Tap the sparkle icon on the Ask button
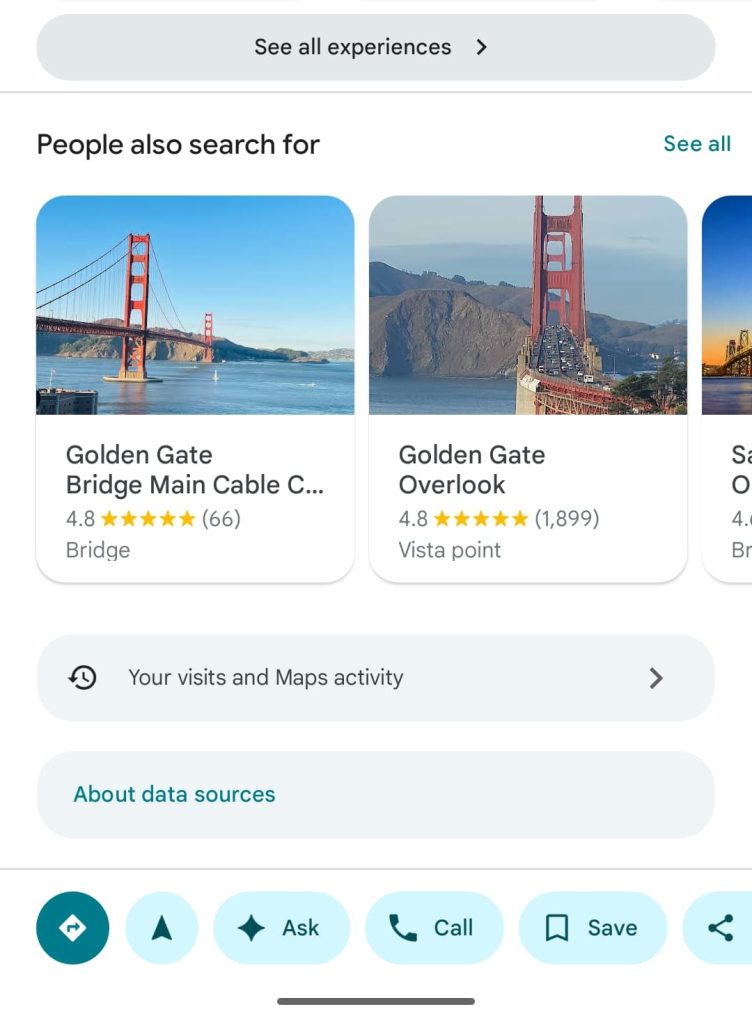The height and width of the screenshot is (1023, 752). (x=254, y=927)
